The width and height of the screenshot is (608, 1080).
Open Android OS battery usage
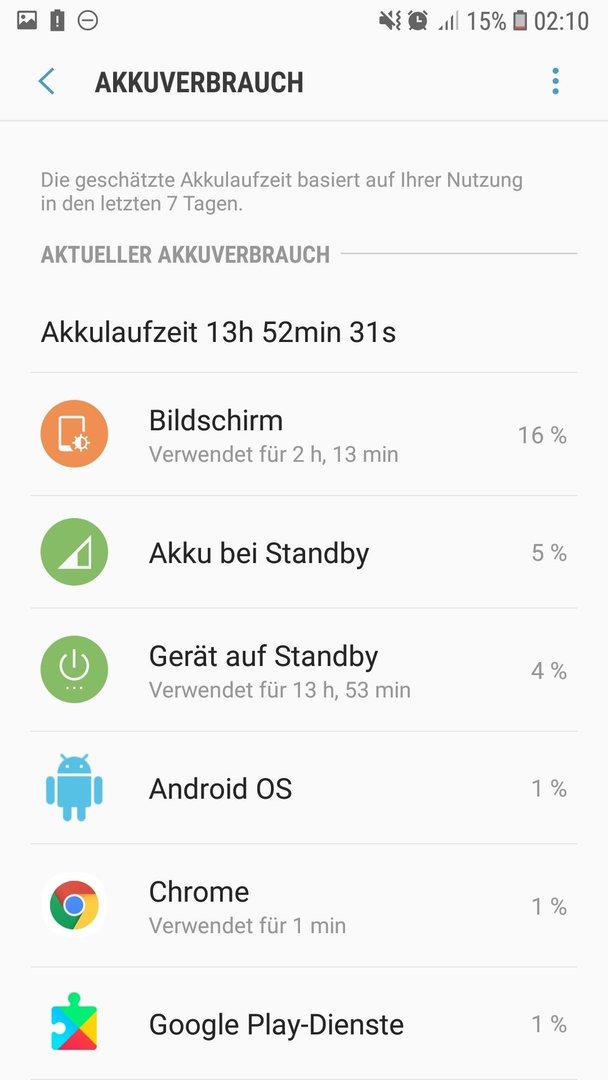[x=304, y=788]
